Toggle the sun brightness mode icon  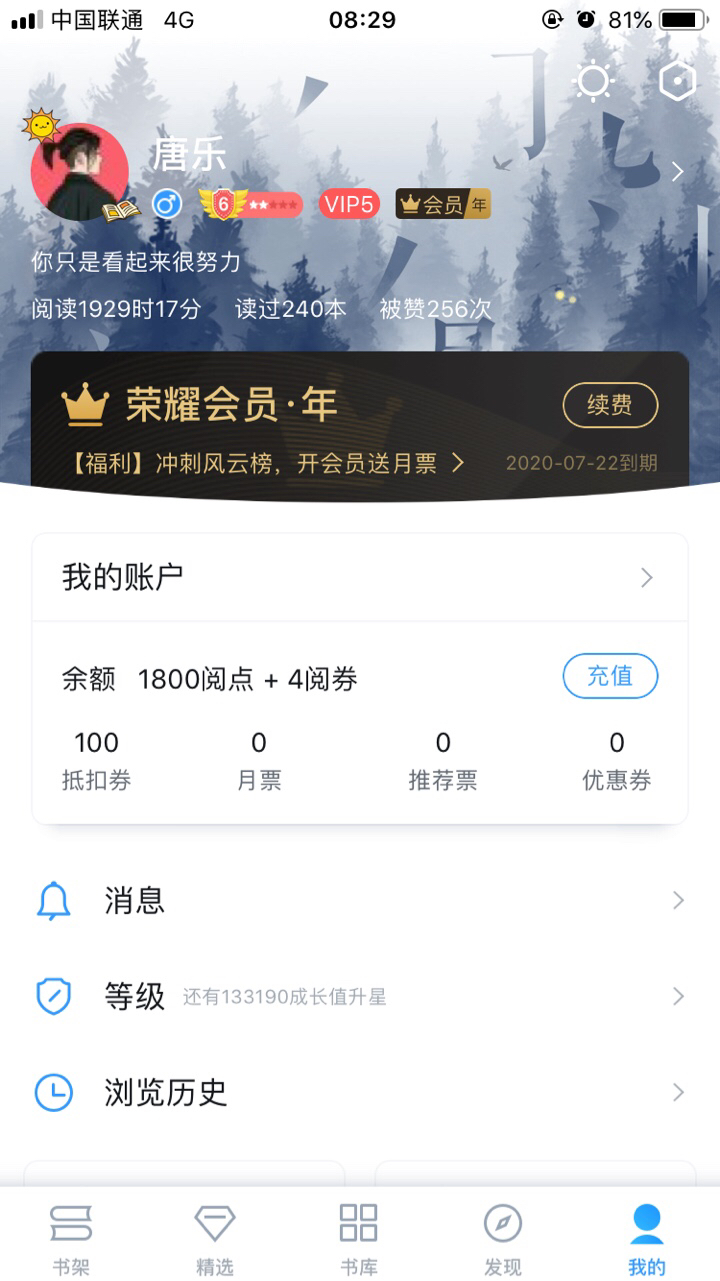click(593, 82)
